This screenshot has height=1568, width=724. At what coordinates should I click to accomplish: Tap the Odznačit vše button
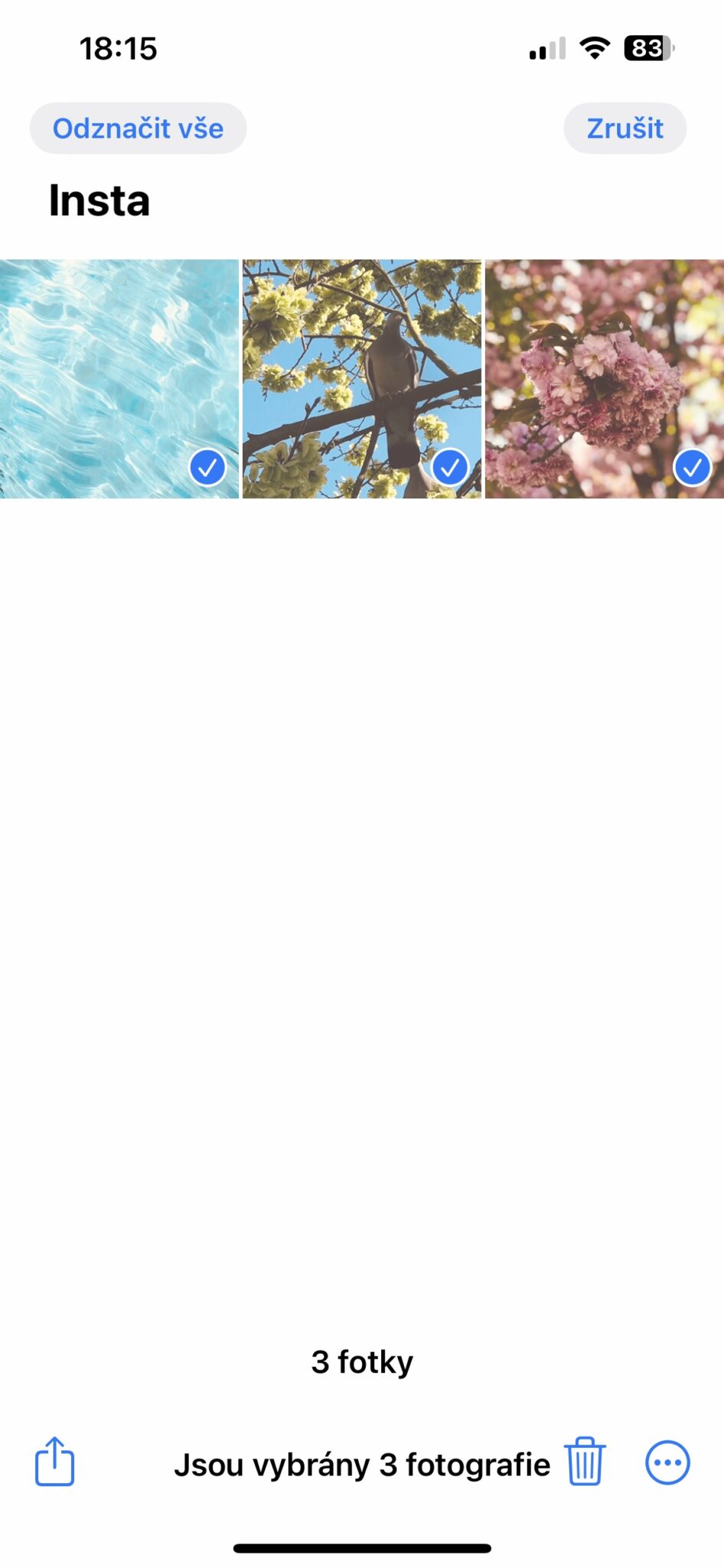point(138,129)
